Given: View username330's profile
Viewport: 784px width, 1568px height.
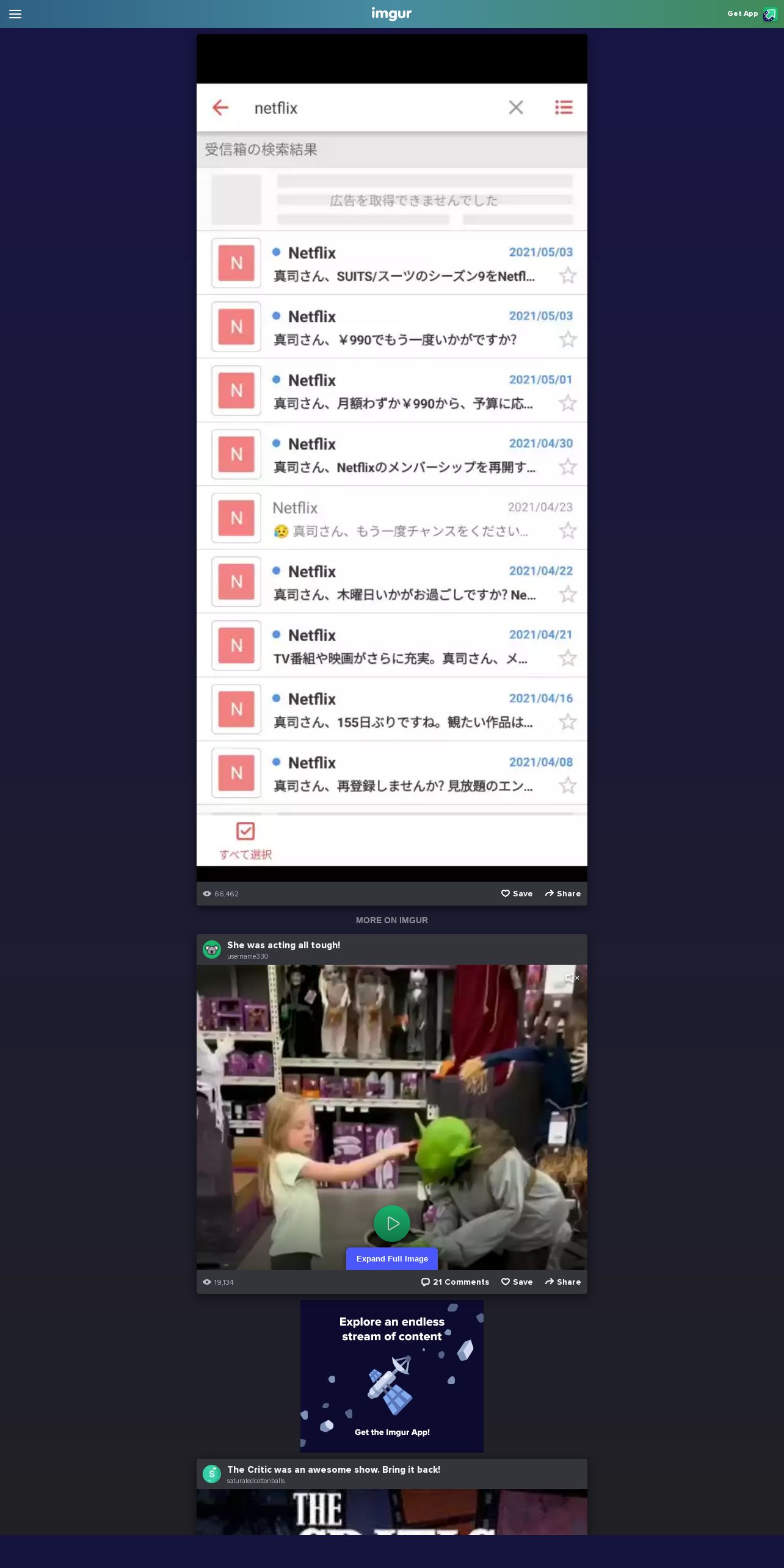Looking at the screenshot, I should click(x=247, y=956).
